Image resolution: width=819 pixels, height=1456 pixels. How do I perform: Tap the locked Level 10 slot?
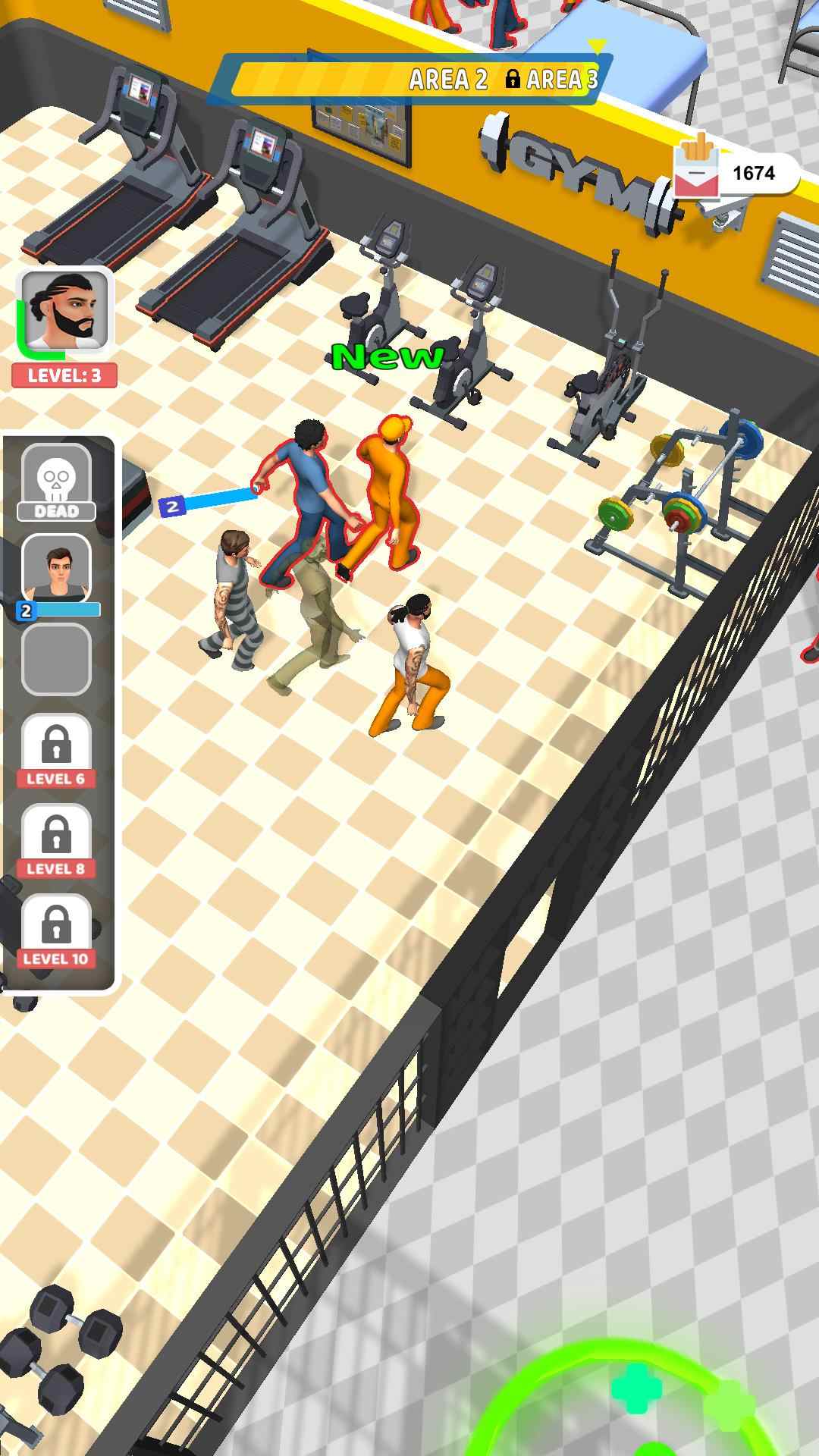point(57,930)
